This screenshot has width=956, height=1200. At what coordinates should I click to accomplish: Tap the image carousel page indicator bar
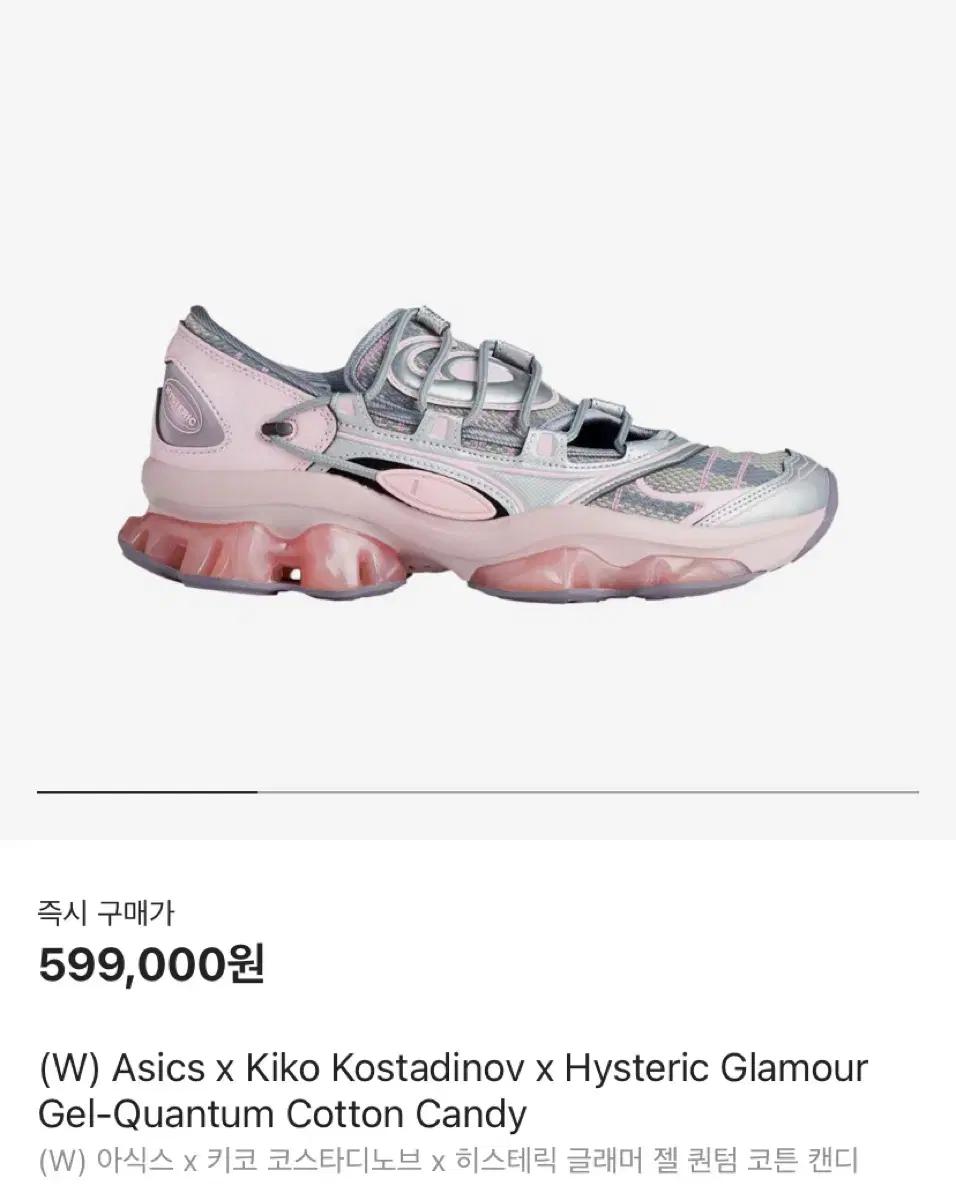tap(478, 792)
